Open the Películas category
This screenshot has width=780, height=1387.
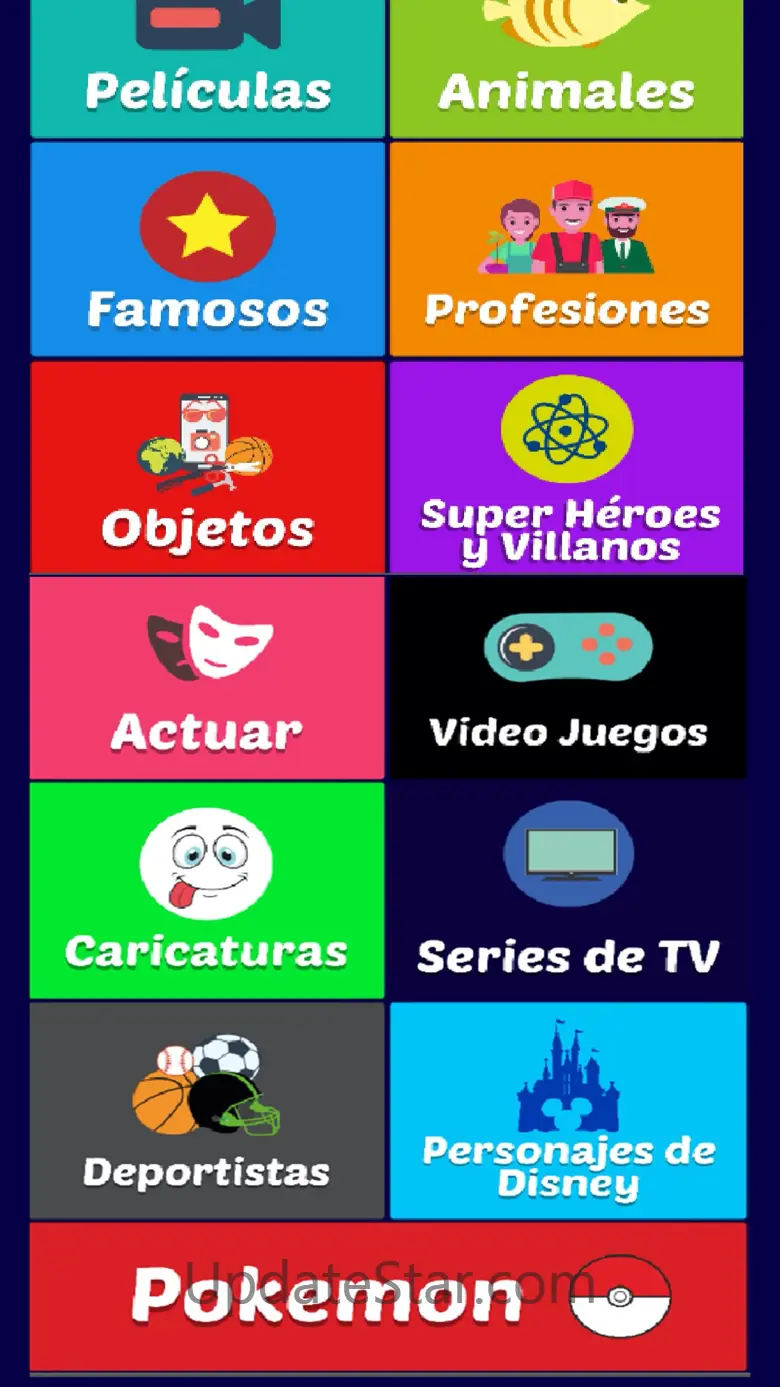(x=208, y=68)
